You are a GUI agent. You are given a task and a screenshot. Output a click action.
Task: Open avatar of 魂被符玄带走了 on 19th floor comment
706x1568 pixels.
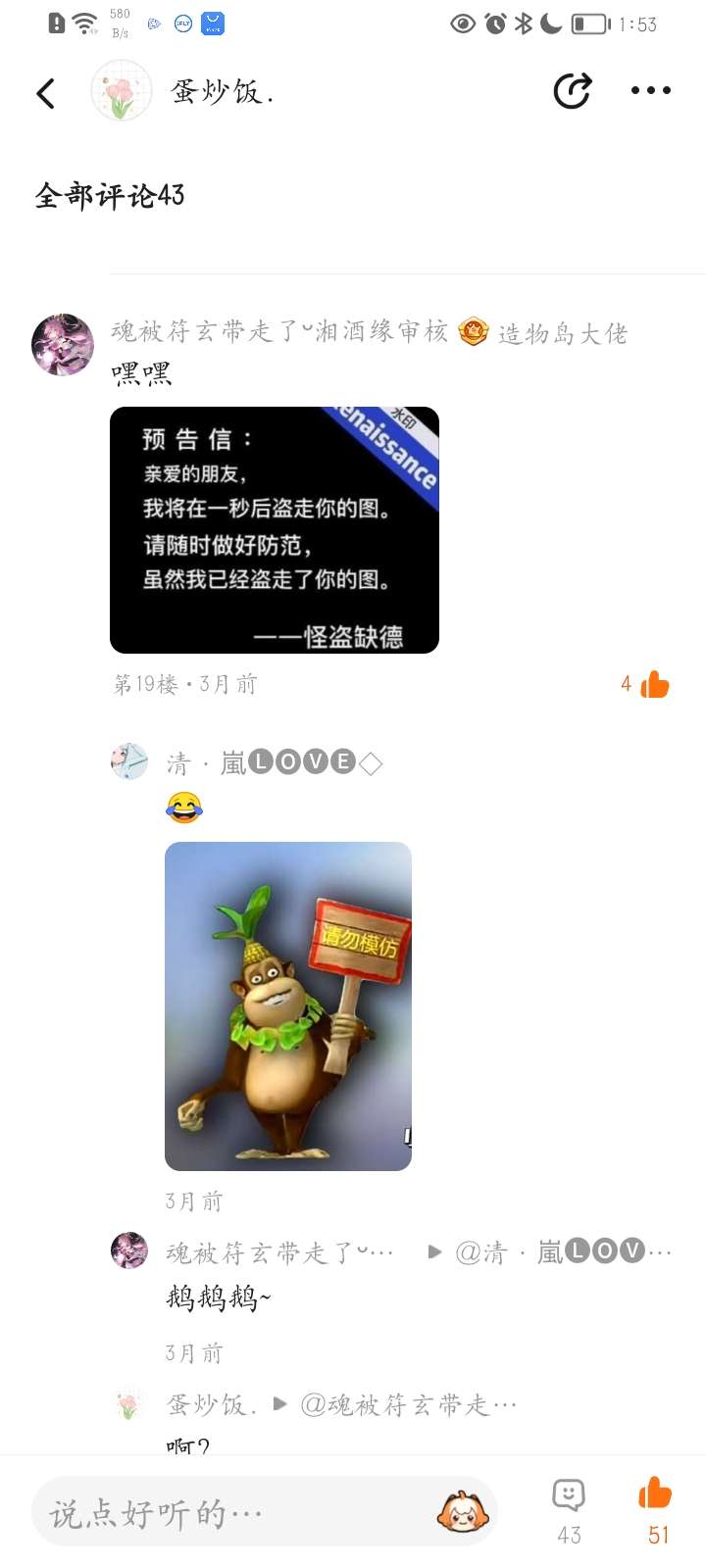tap(63, 345)
